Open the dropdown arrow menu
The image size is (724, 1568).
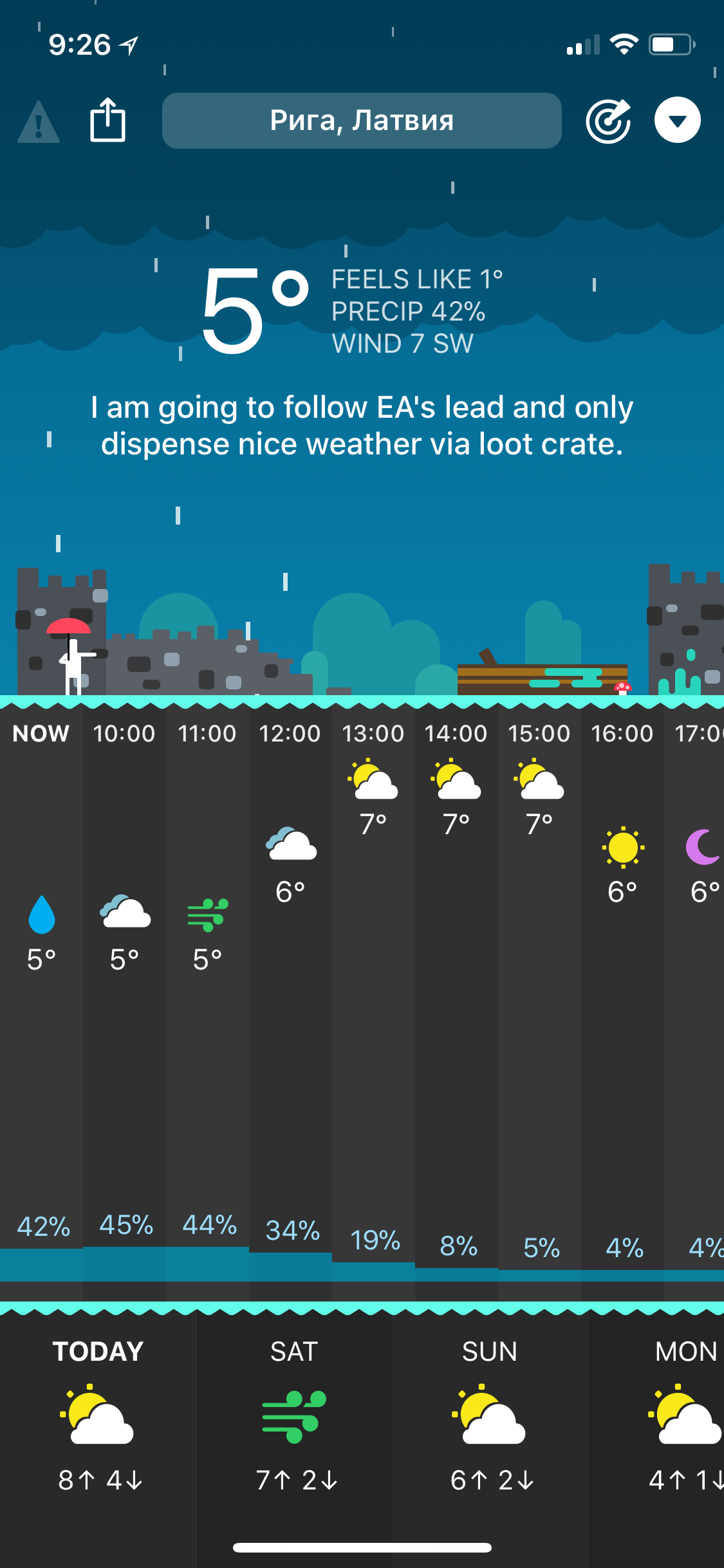[x=677, y=120]
